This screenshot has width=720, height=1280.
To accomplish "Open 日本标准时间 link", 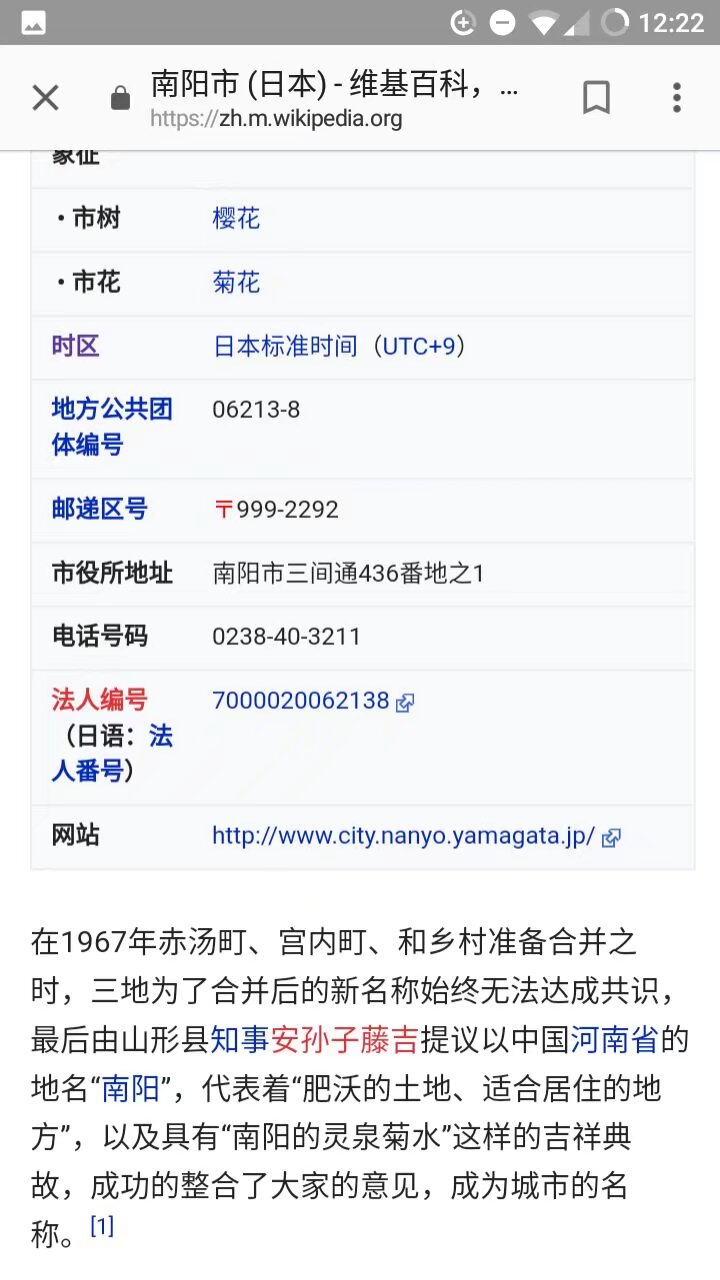I will pyautogui.click(x=285, y=347).
